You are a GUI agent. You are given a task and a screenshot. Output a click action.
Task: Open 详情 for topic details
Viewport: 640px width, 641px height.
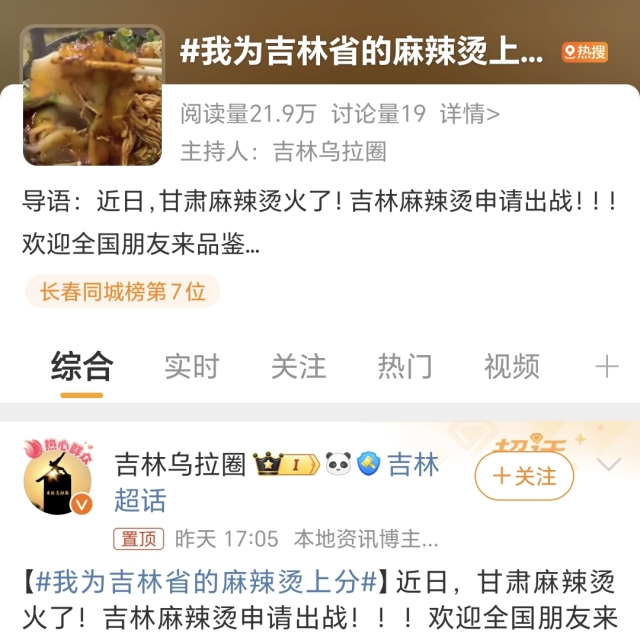click(x=470, y=114)
